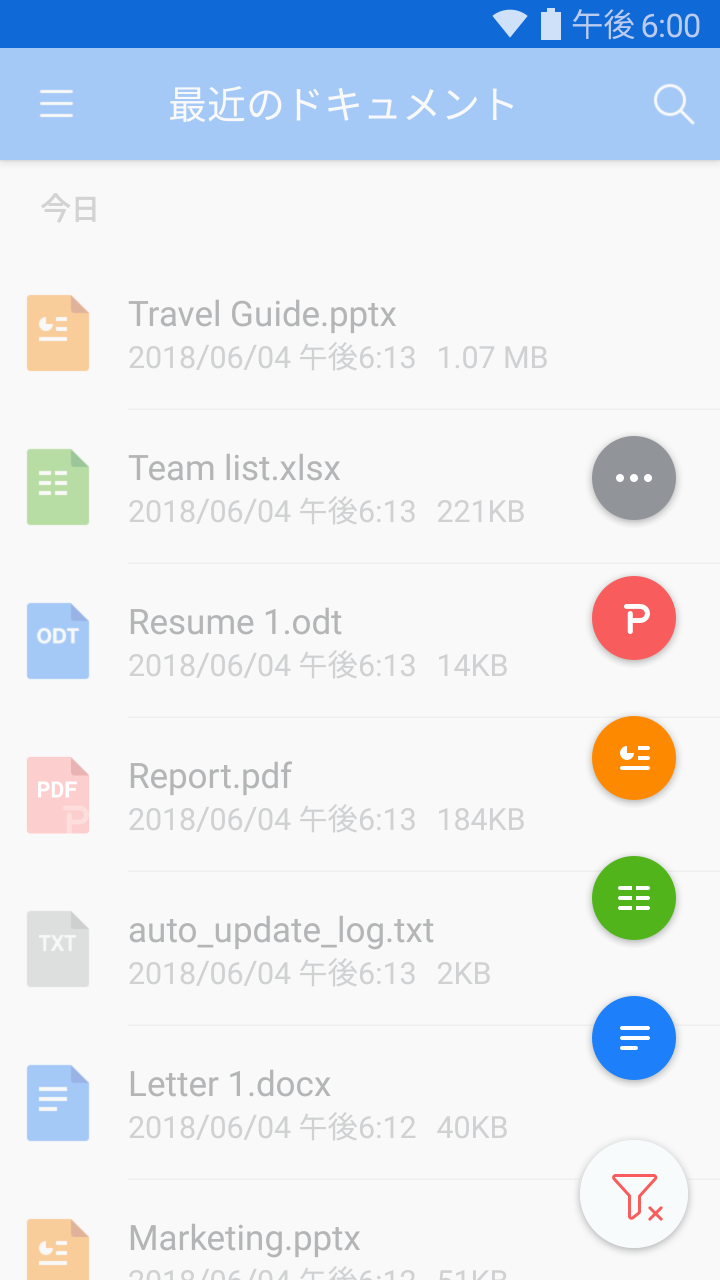Open Letter 1.docx
The height and width of the screenshot is (1280, 720).
point(229,1083)
